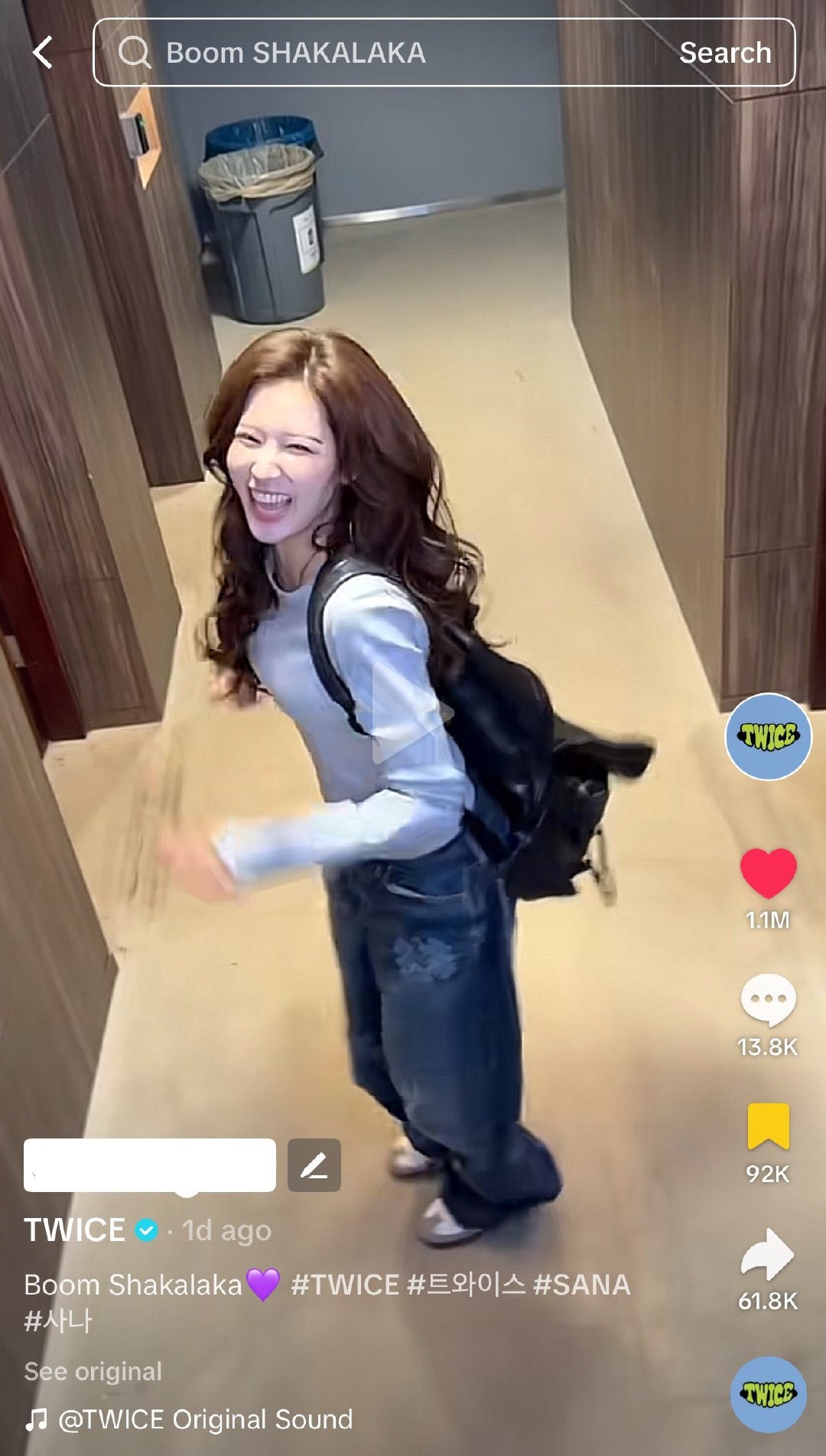Open TWICE profile avatar
This screenshot has width=826, height=1456.
[x=768, y=736]
